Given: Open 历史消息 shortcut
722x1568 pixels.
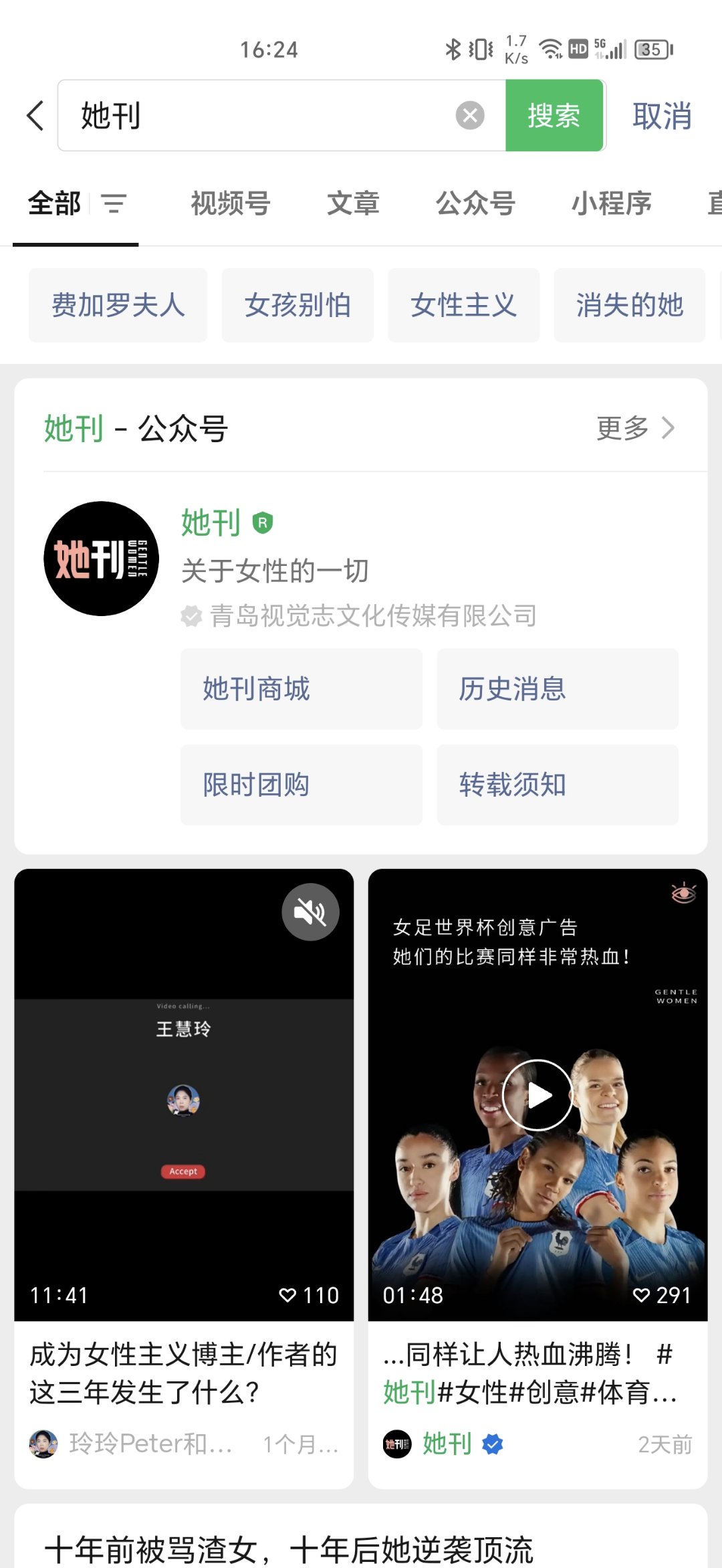Looking at the screenshot, I should 558,689.
